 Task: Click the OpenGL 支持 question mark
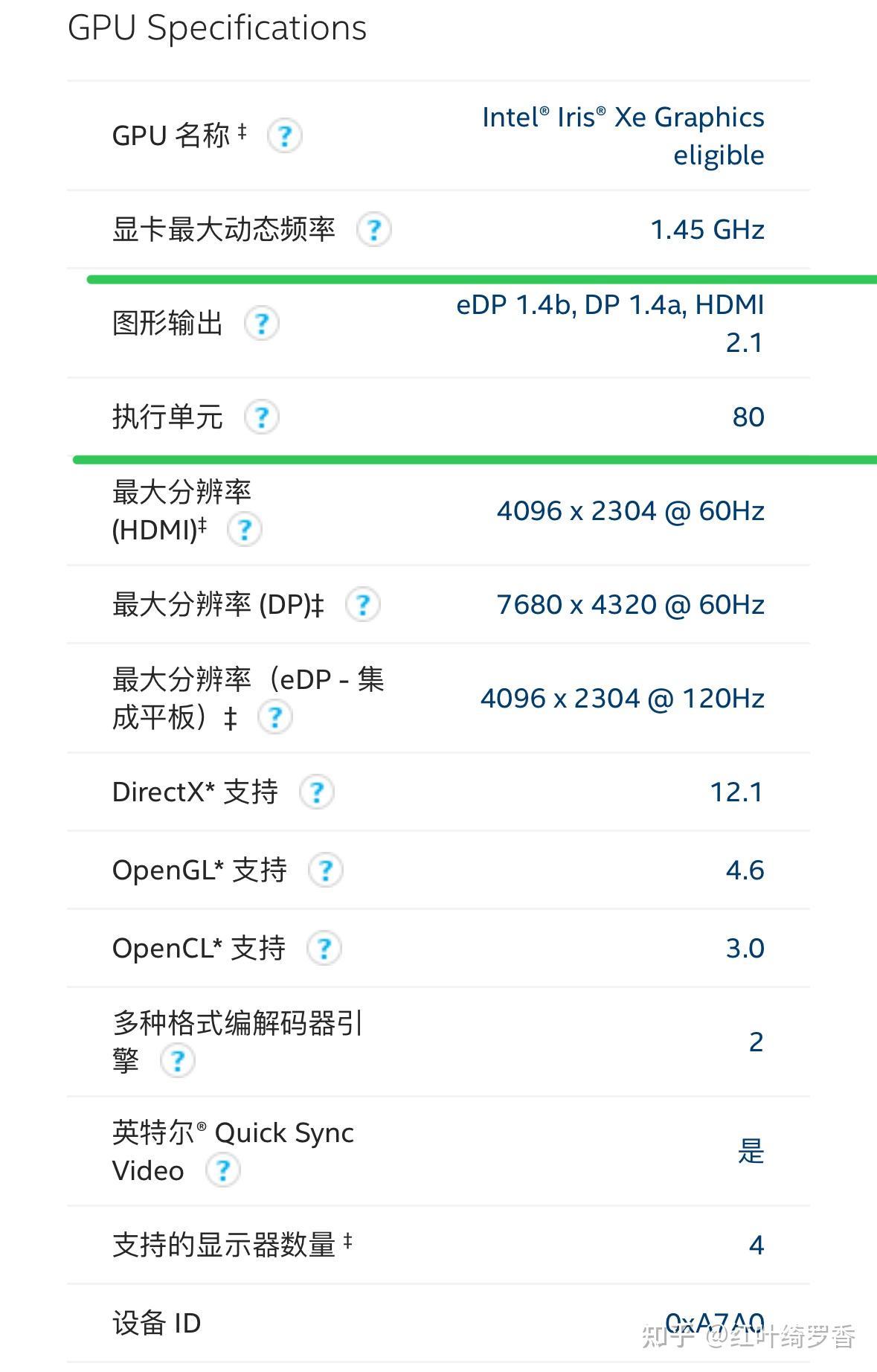point(325,870)
